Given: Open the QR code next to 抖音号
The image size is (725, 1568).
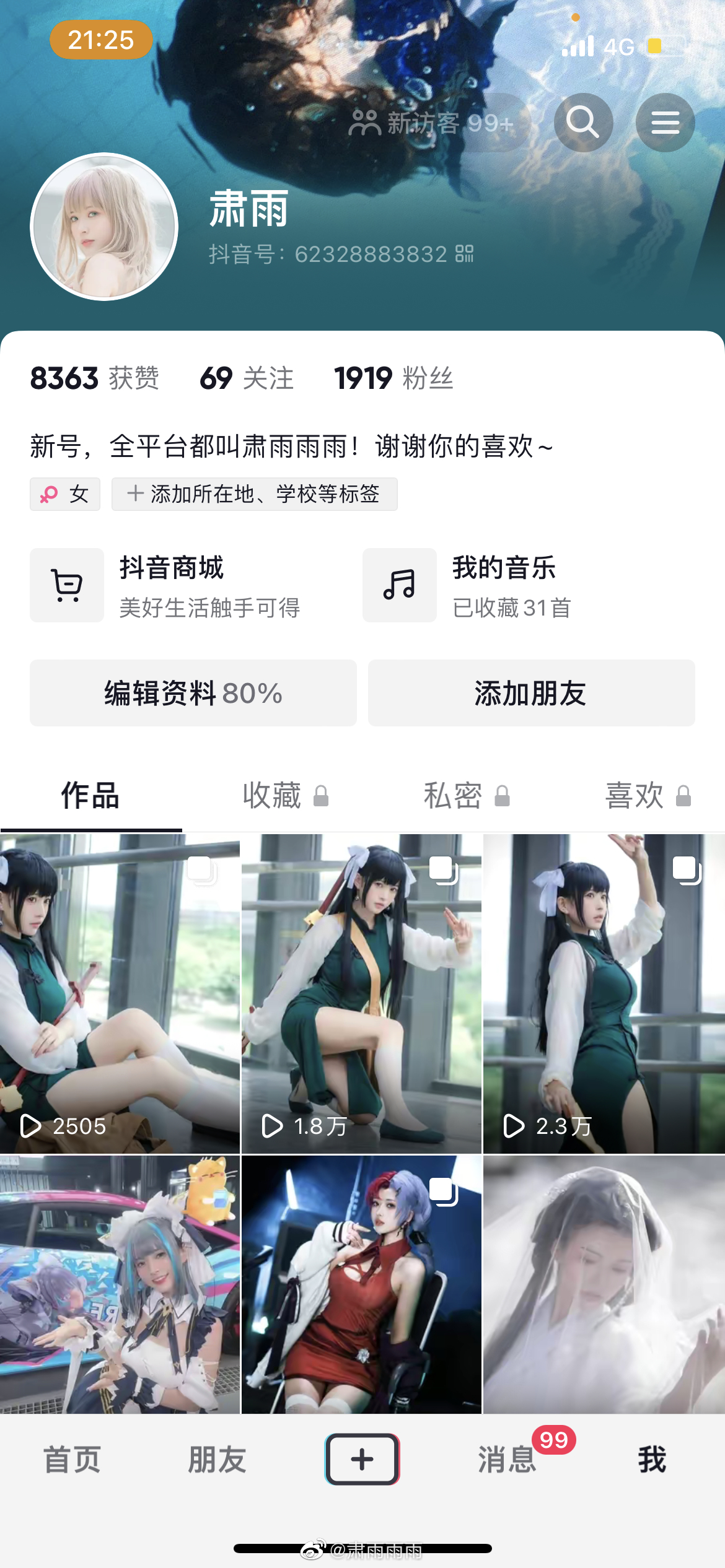Looking at the screenshot, I should point(465,254).
